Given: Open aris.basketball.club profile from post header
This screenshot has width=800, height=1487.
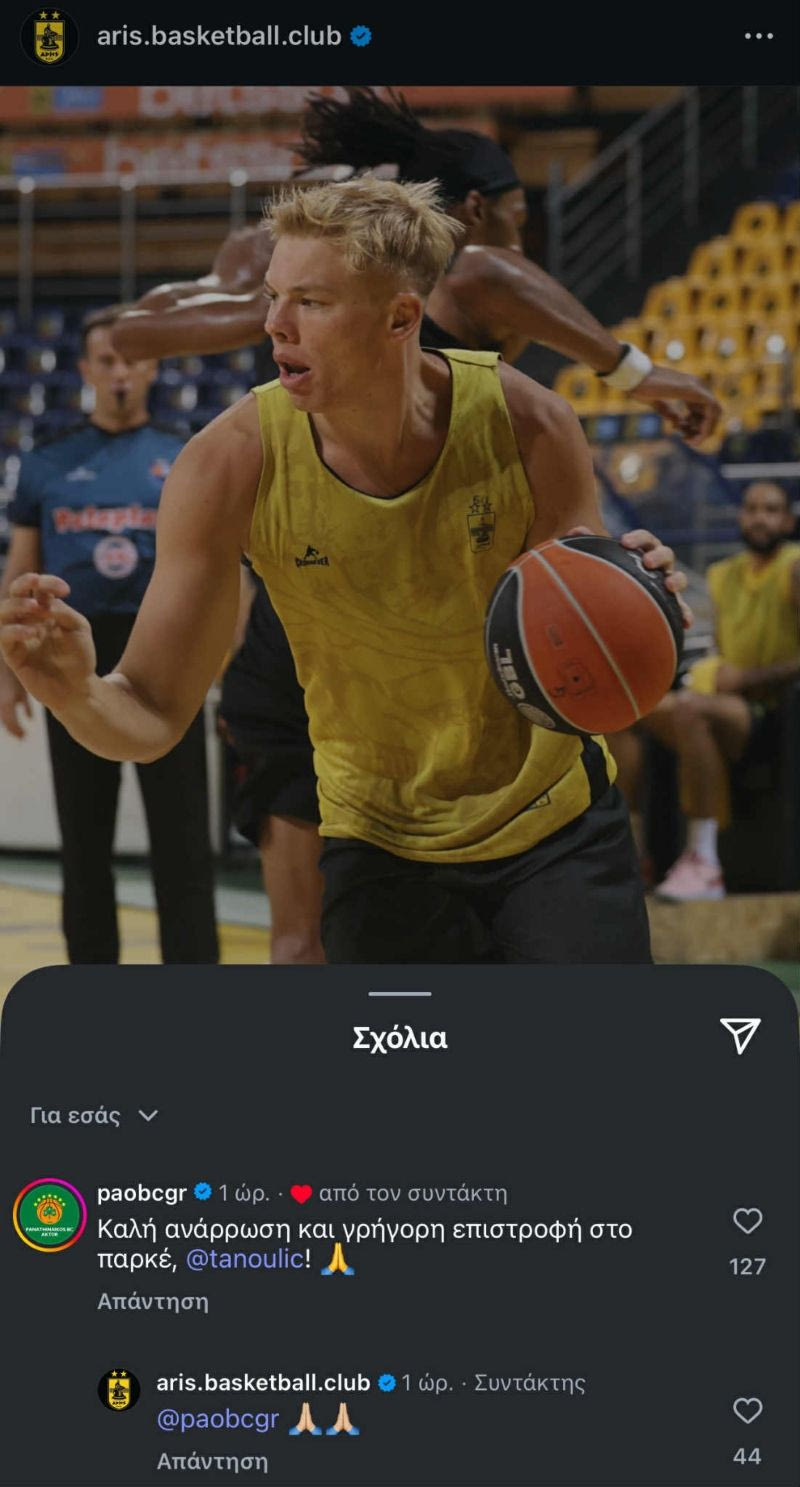Looking at the screenshot, I should point(219,37).
